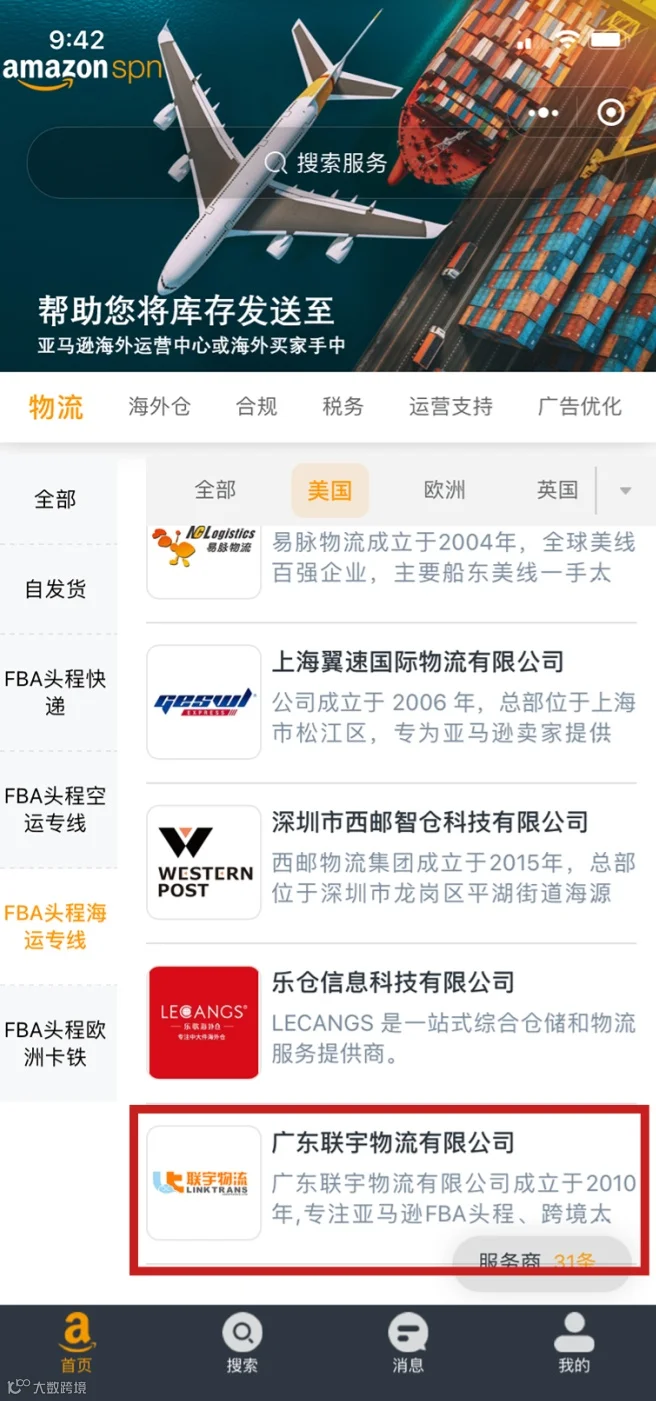Open the mini program more-options menu
This screenshot has height=1401, width=656.
pos(544,112)
